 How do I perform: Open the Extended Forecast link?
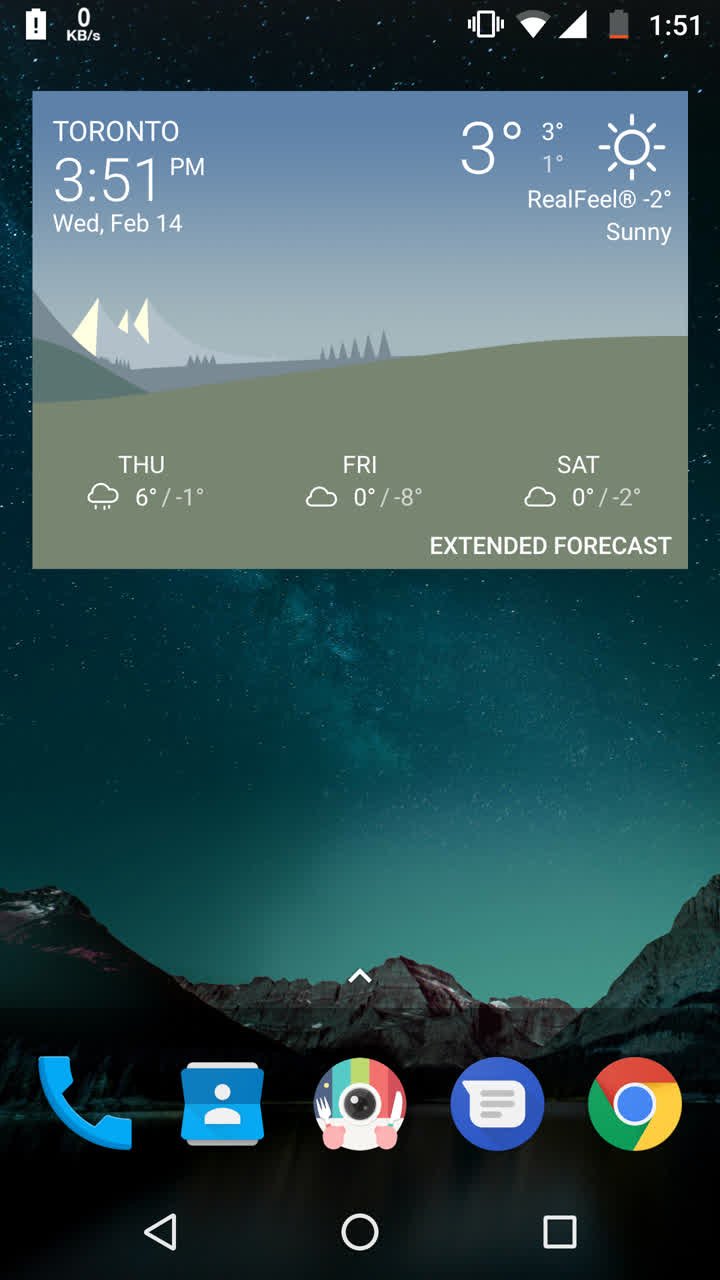coord(550,546)
